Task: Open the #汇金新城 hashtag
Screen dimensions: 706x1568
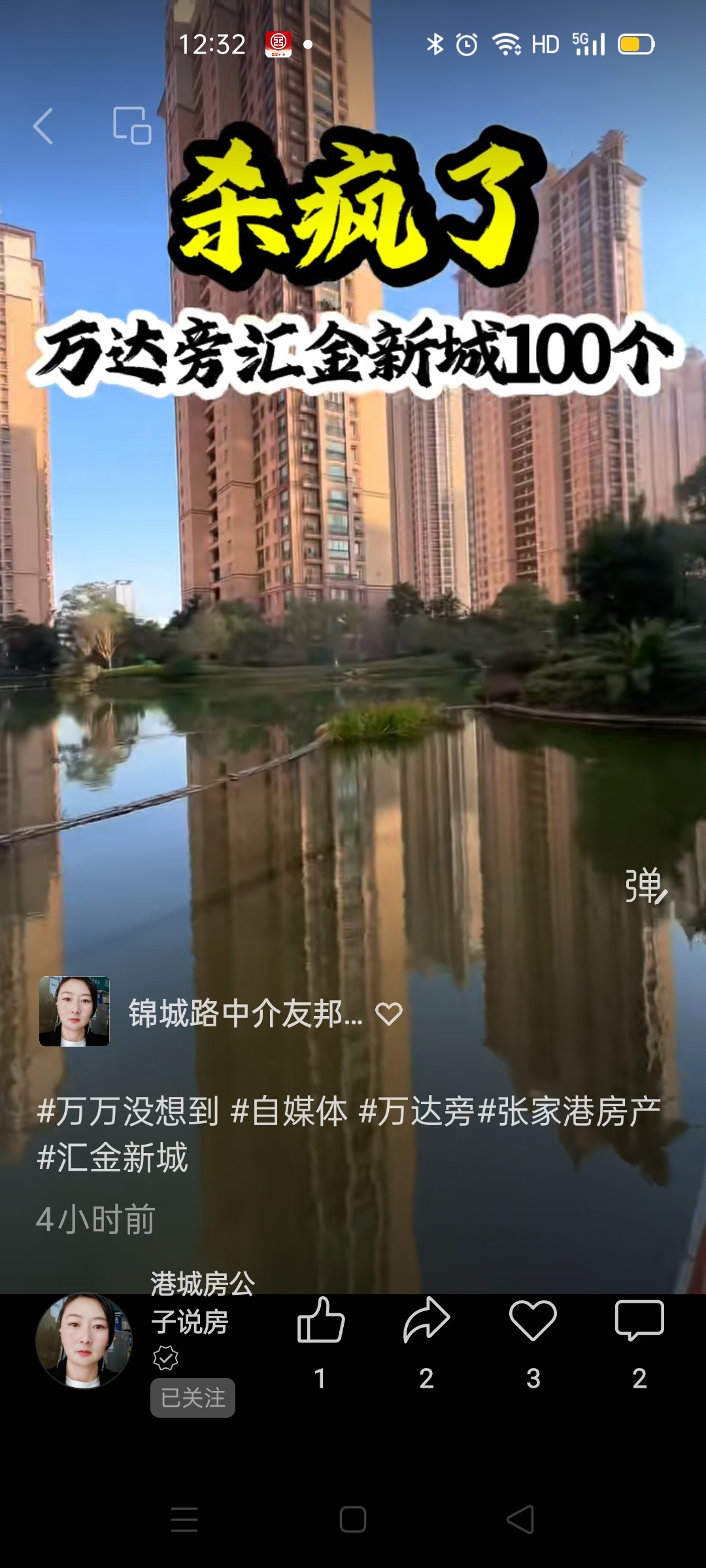Action: point(112,1158)
